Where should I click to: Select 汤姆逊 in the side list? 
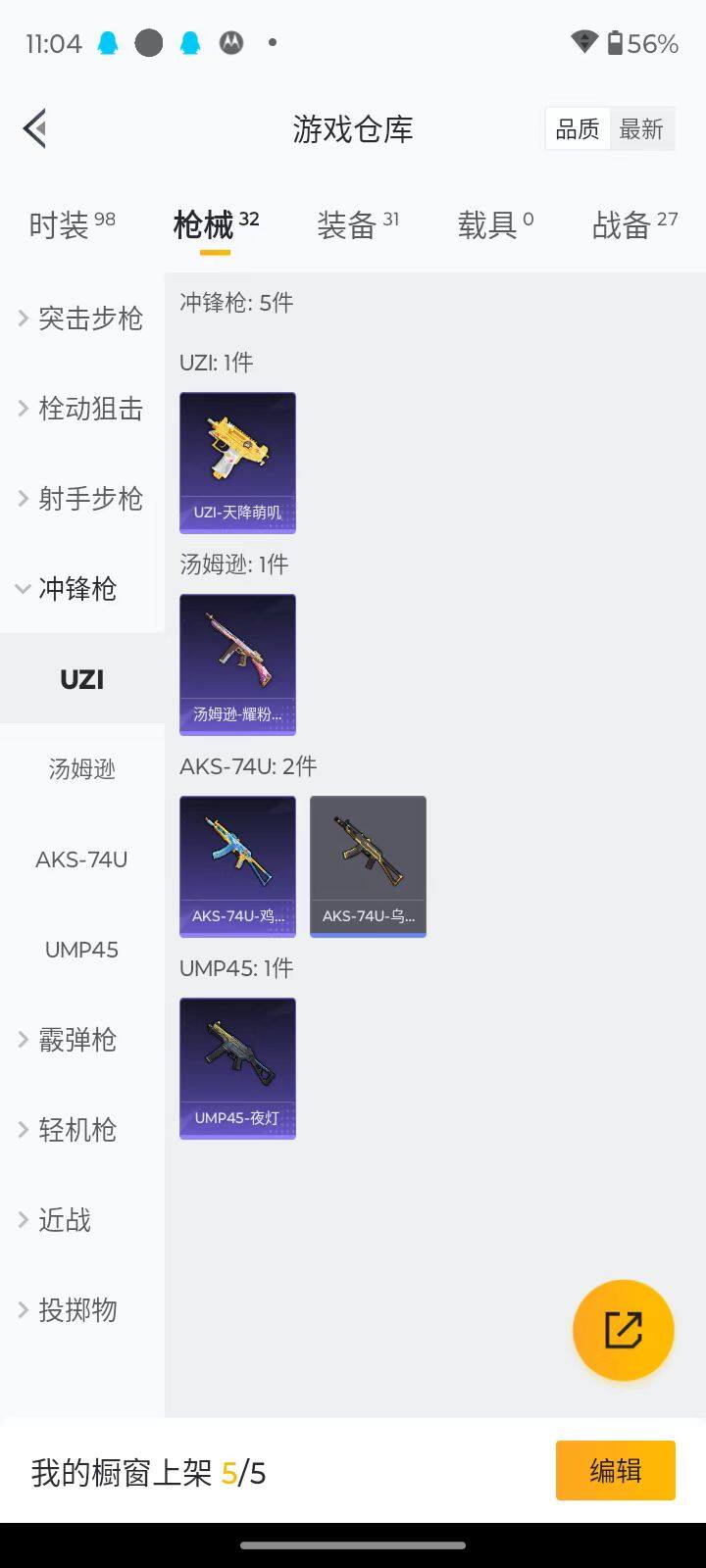82,769
